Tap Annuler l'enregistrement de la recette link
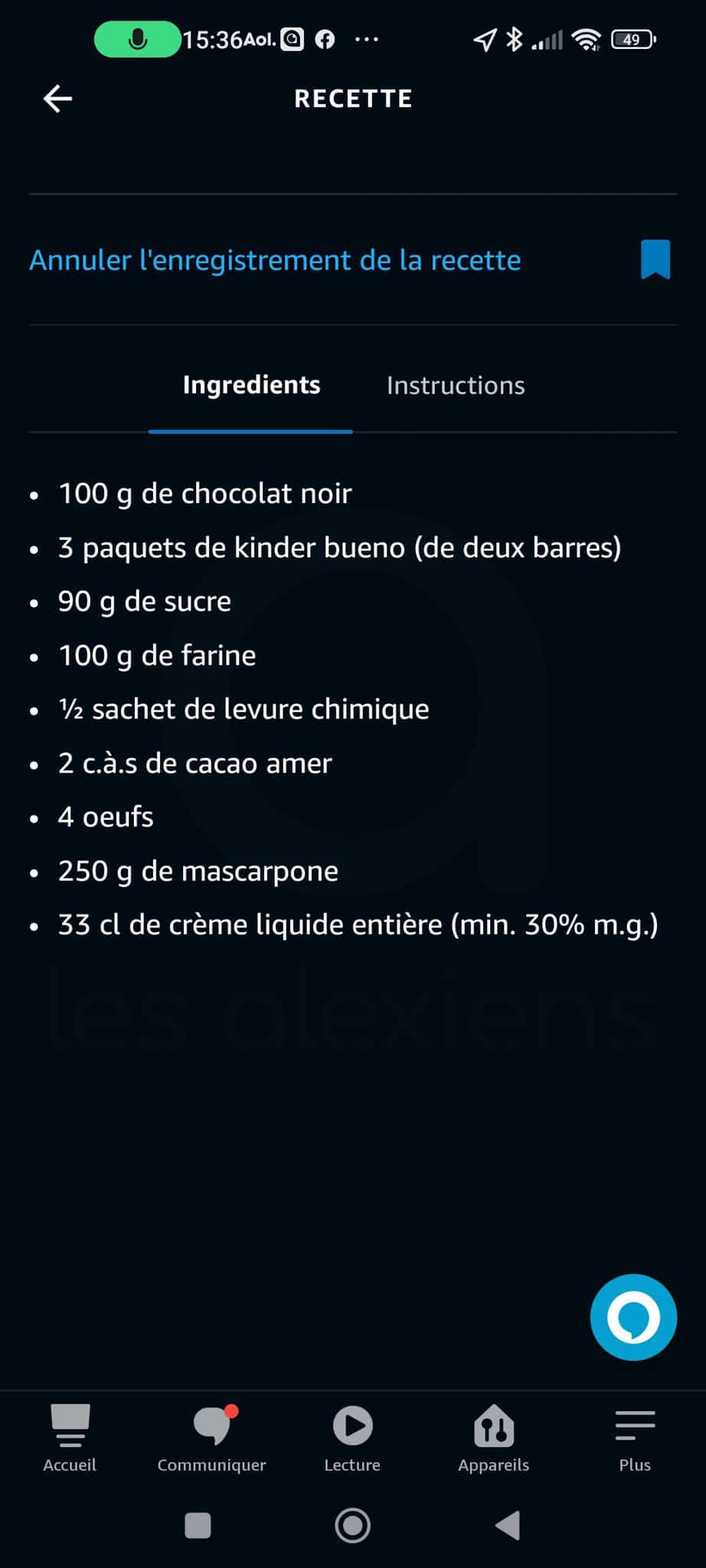Screen dimensions: 706x1568 coord(275,260)
